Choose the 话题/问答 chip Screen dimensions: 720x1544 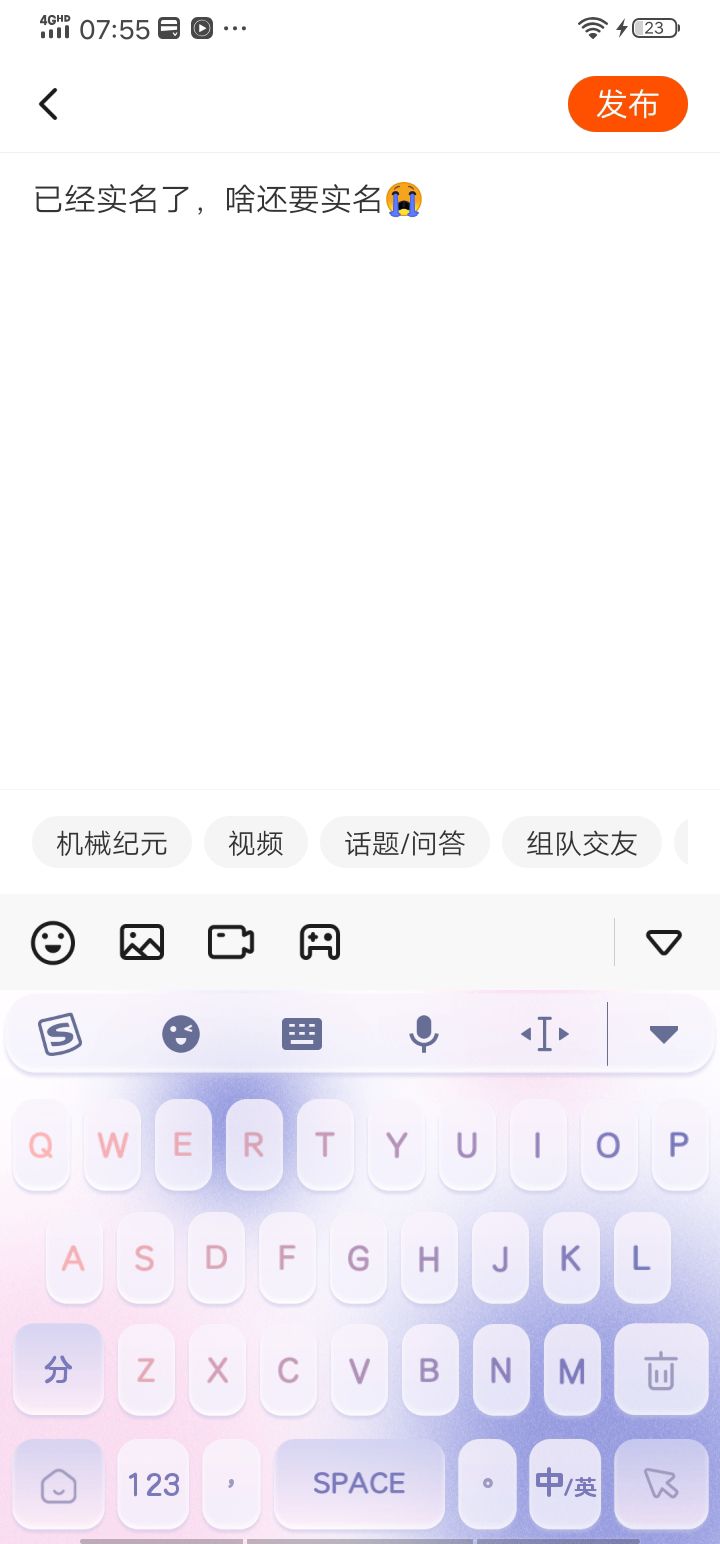pyautogui.click(x=405, y=843)
